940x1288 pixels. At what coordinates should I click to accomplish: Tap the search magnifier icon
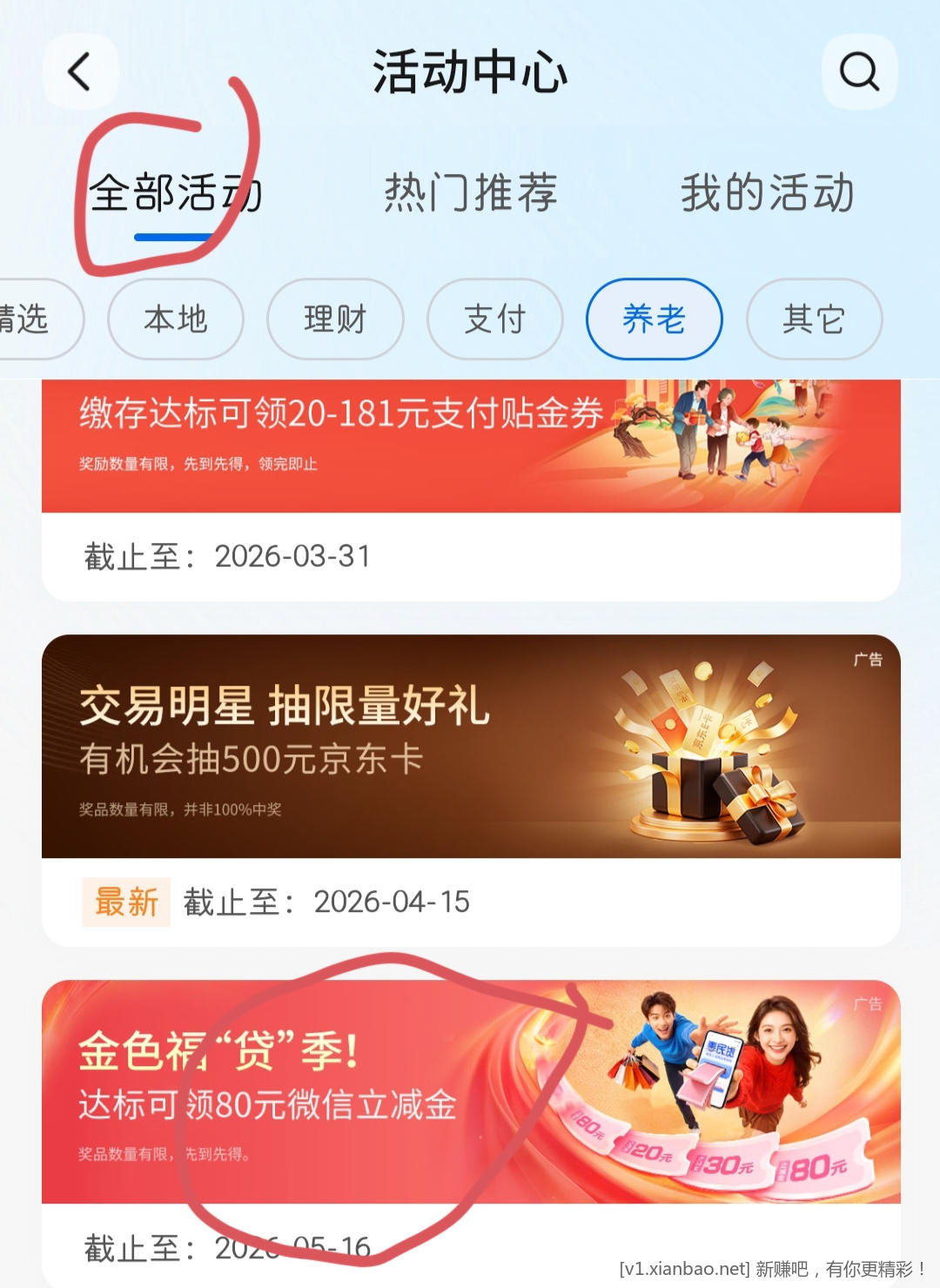pos(858,71)
